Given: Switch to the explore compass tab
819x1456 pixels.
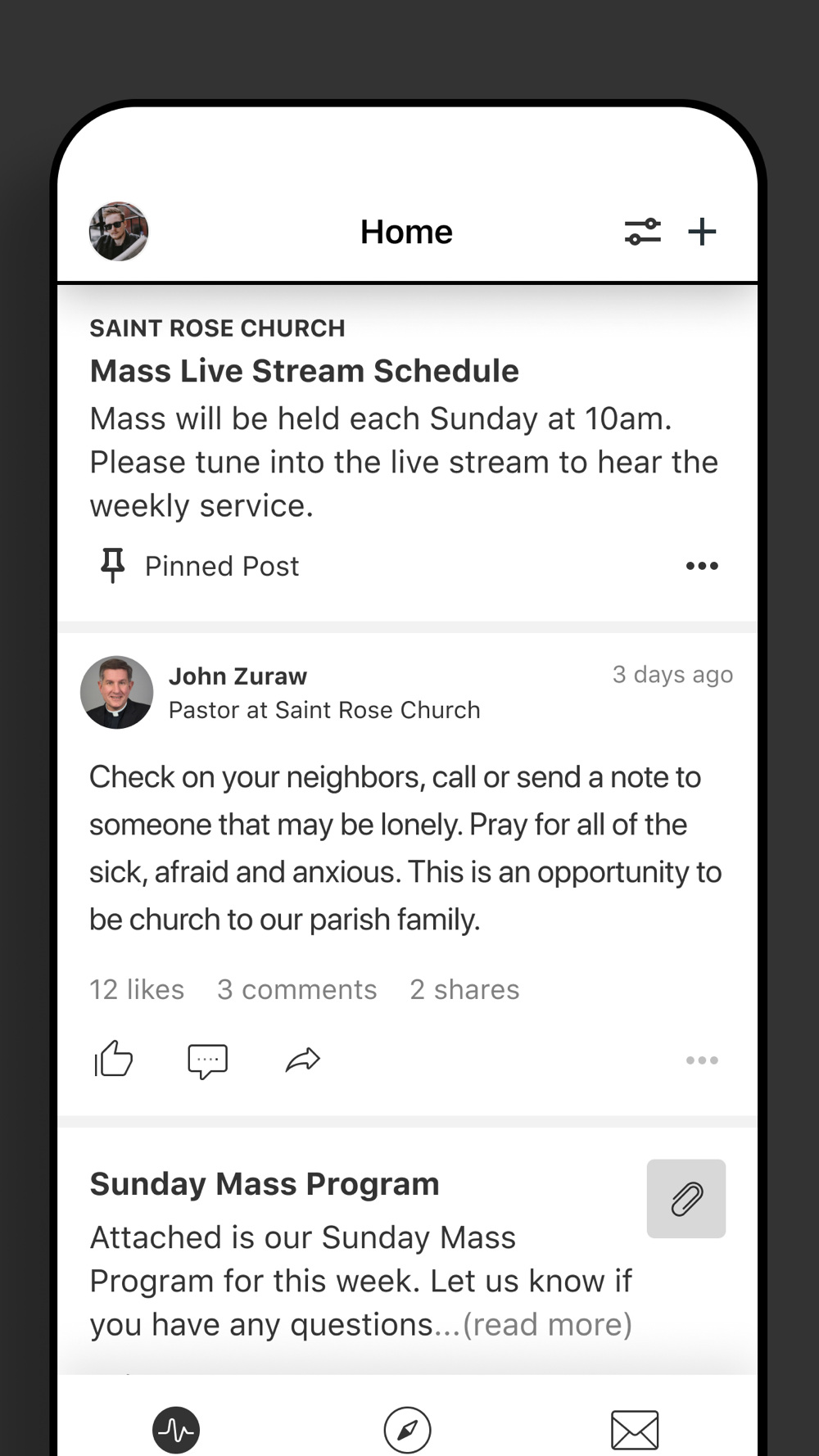Looking at the screenshot, I should point(407,1430).
